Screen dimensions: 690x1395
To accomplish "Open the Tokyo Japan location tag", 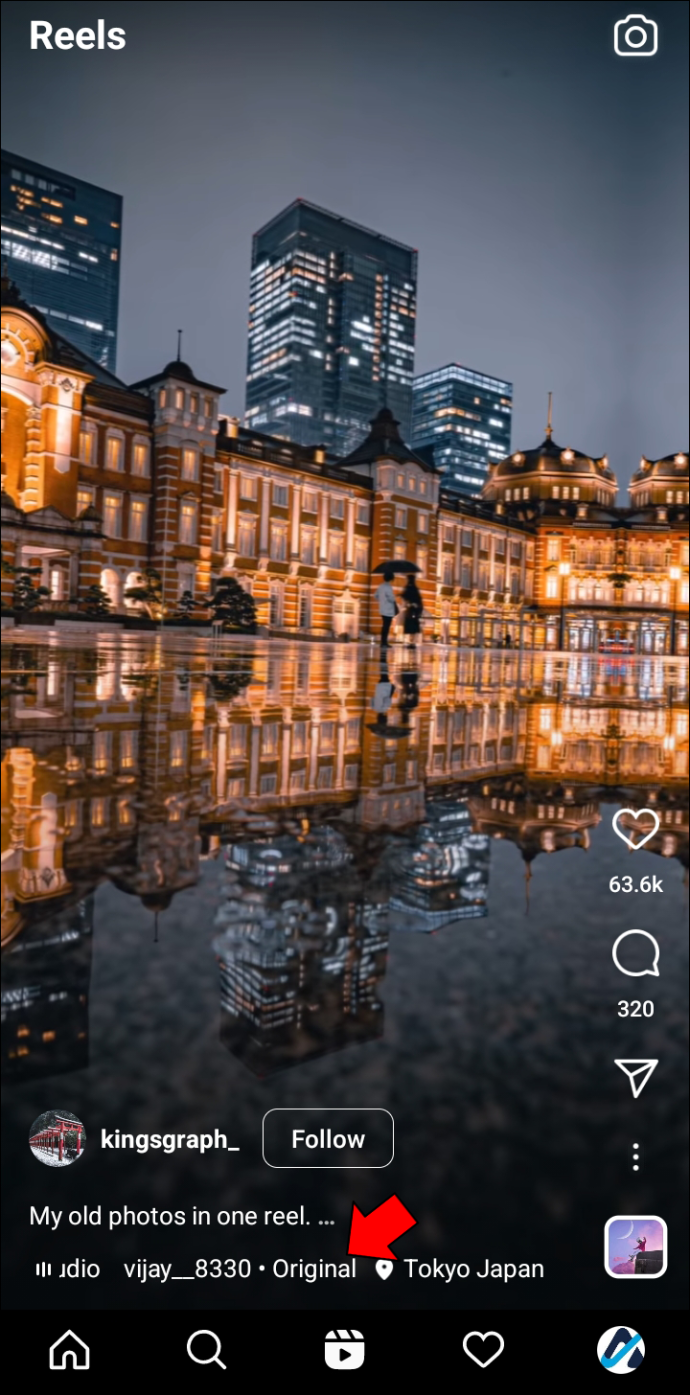I will coord(460,1269).
